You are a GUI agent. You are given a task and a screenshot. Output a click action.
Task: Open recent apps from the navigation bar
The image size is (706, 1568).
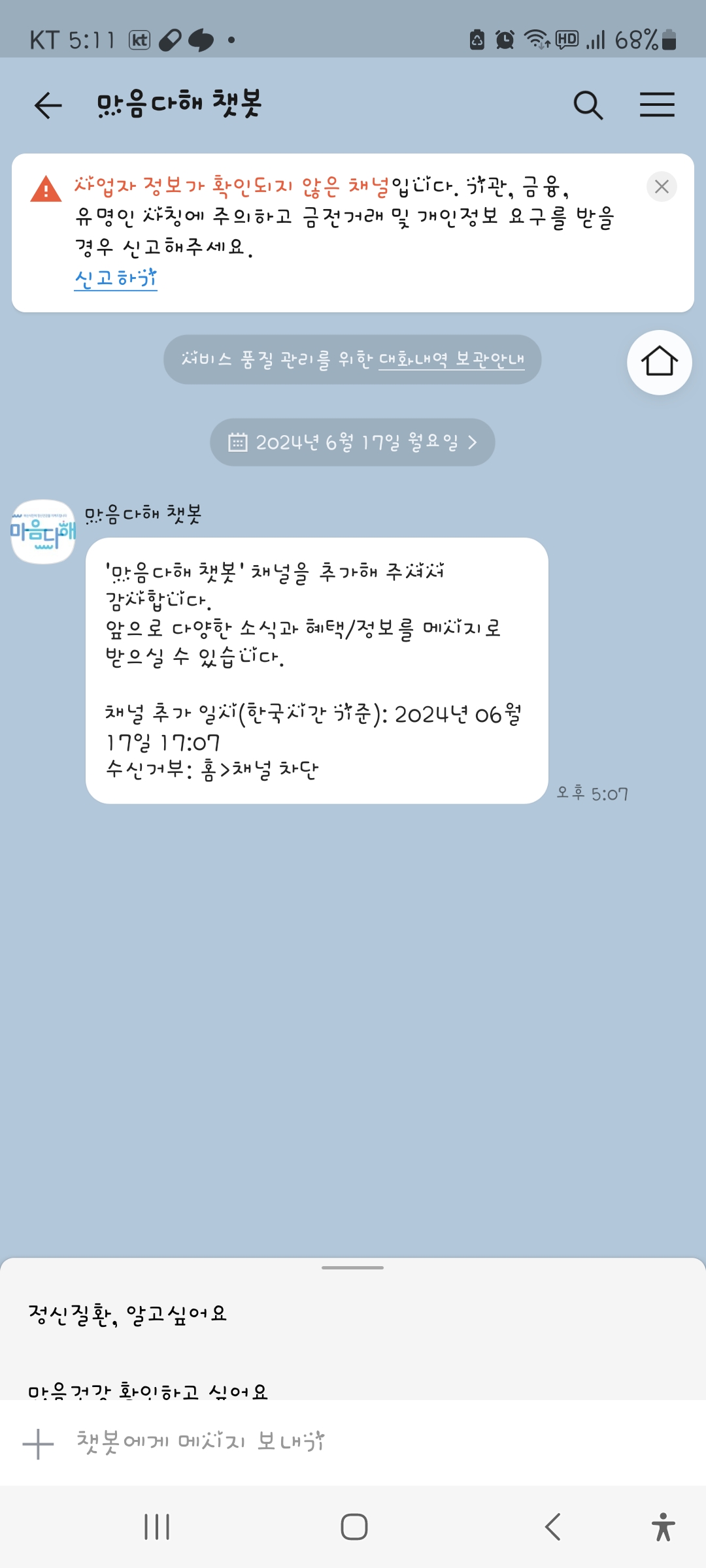tap(157, 1527)
